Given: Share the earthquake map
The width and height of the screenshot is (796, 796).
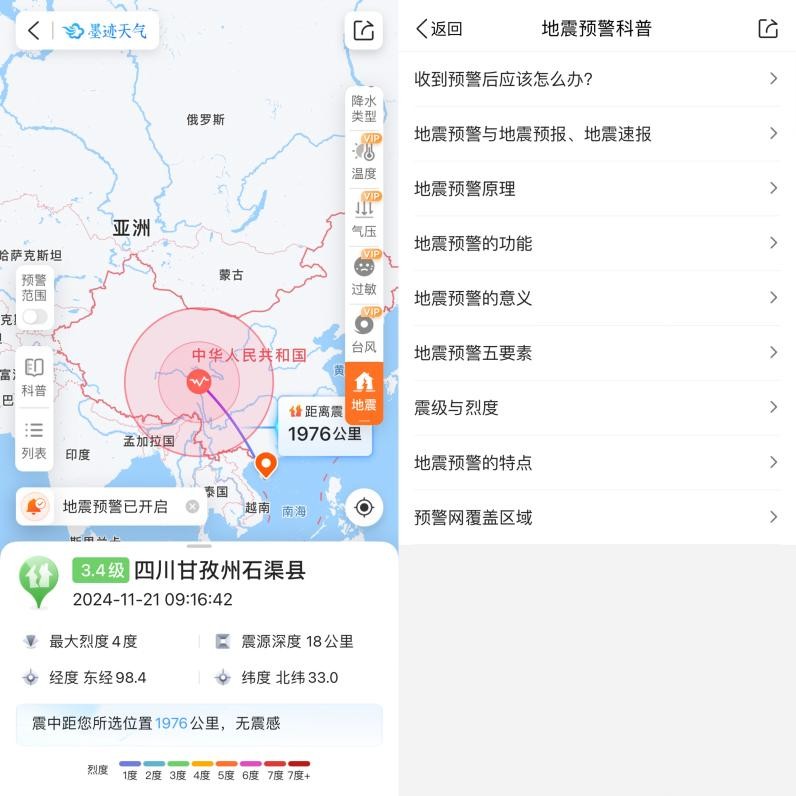Looking at the screenshot, I should [364, 30].
